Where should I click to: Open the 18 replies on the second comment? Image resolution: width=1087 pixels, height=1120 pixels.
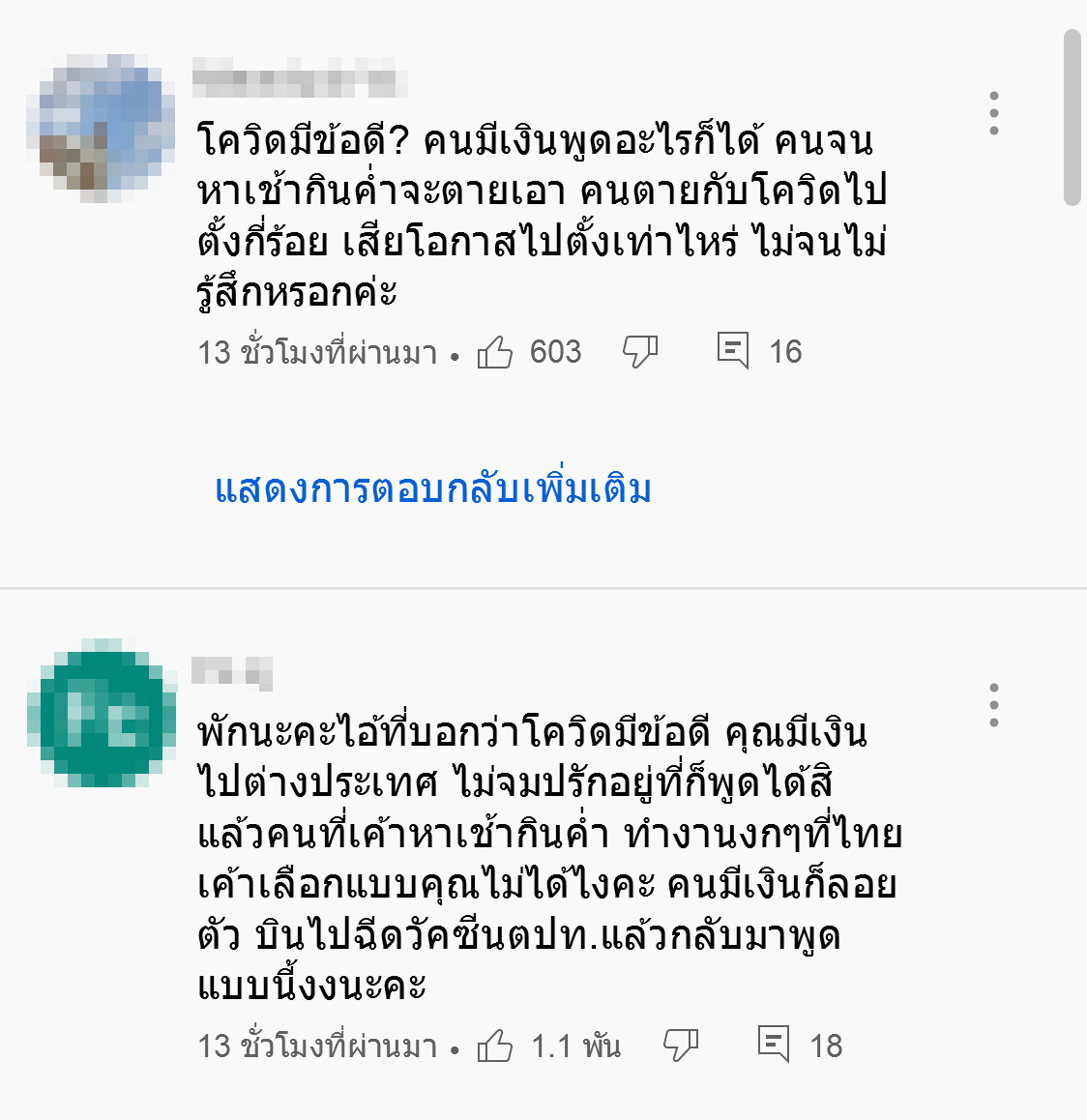coord(774,1044)
